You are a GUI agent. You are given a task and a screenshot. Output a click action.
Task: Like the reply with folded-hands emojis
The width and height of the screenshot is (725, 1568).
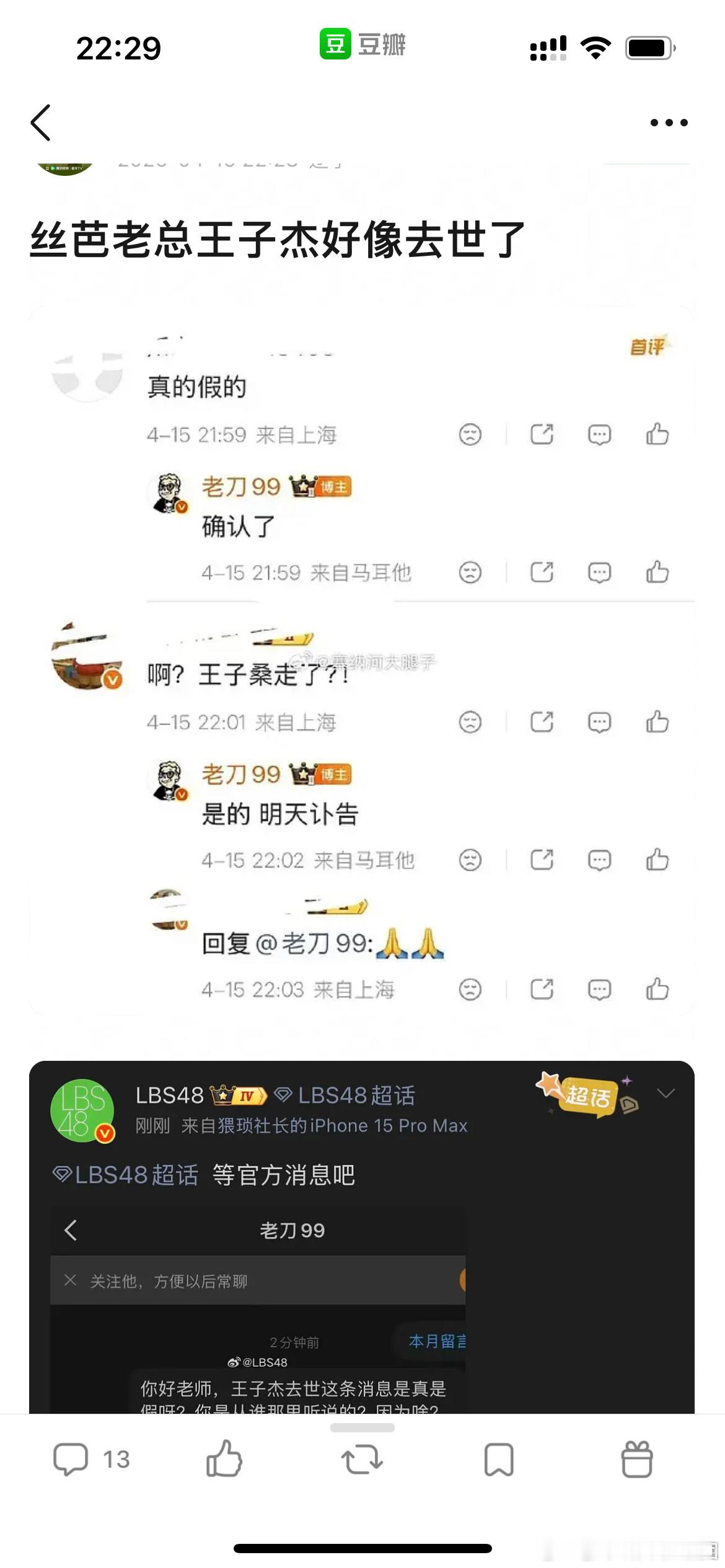(x=657, y=990)
